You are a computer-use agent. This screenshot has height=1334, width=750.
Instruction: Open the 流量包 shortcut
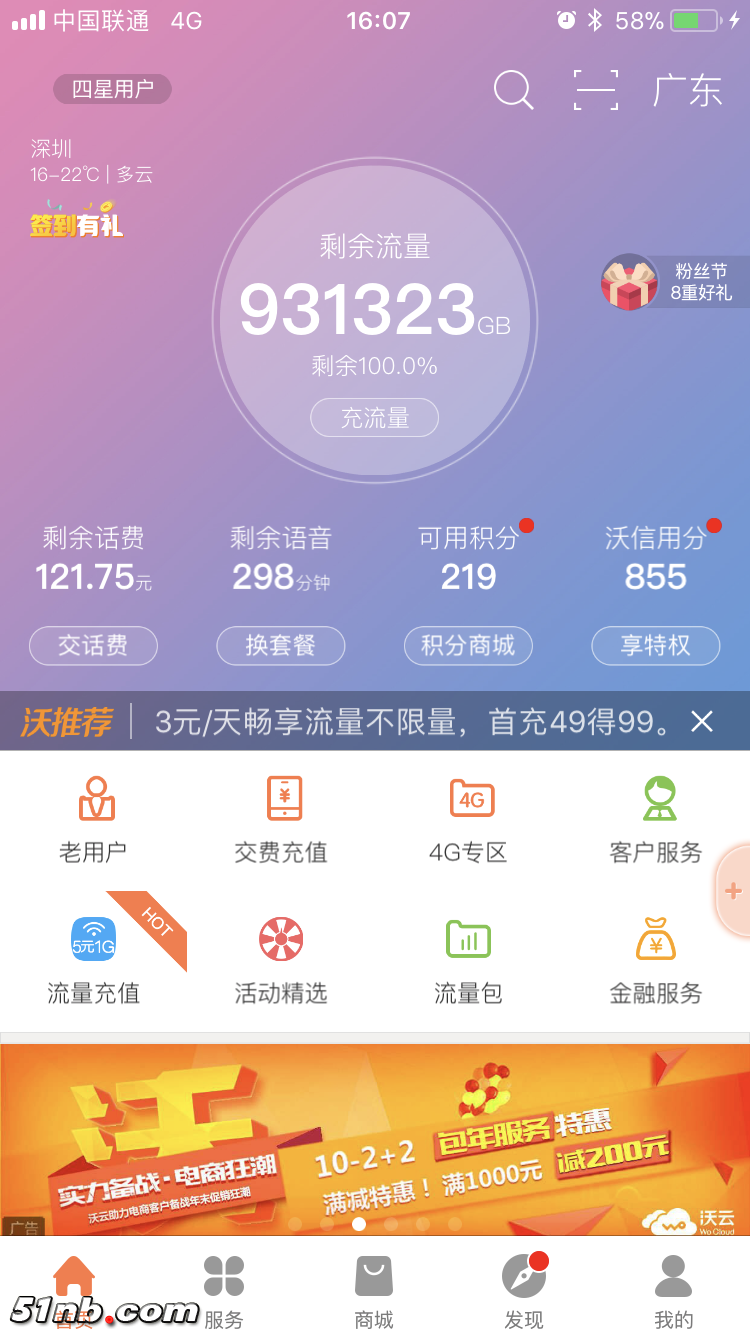[x=468, y=960]
